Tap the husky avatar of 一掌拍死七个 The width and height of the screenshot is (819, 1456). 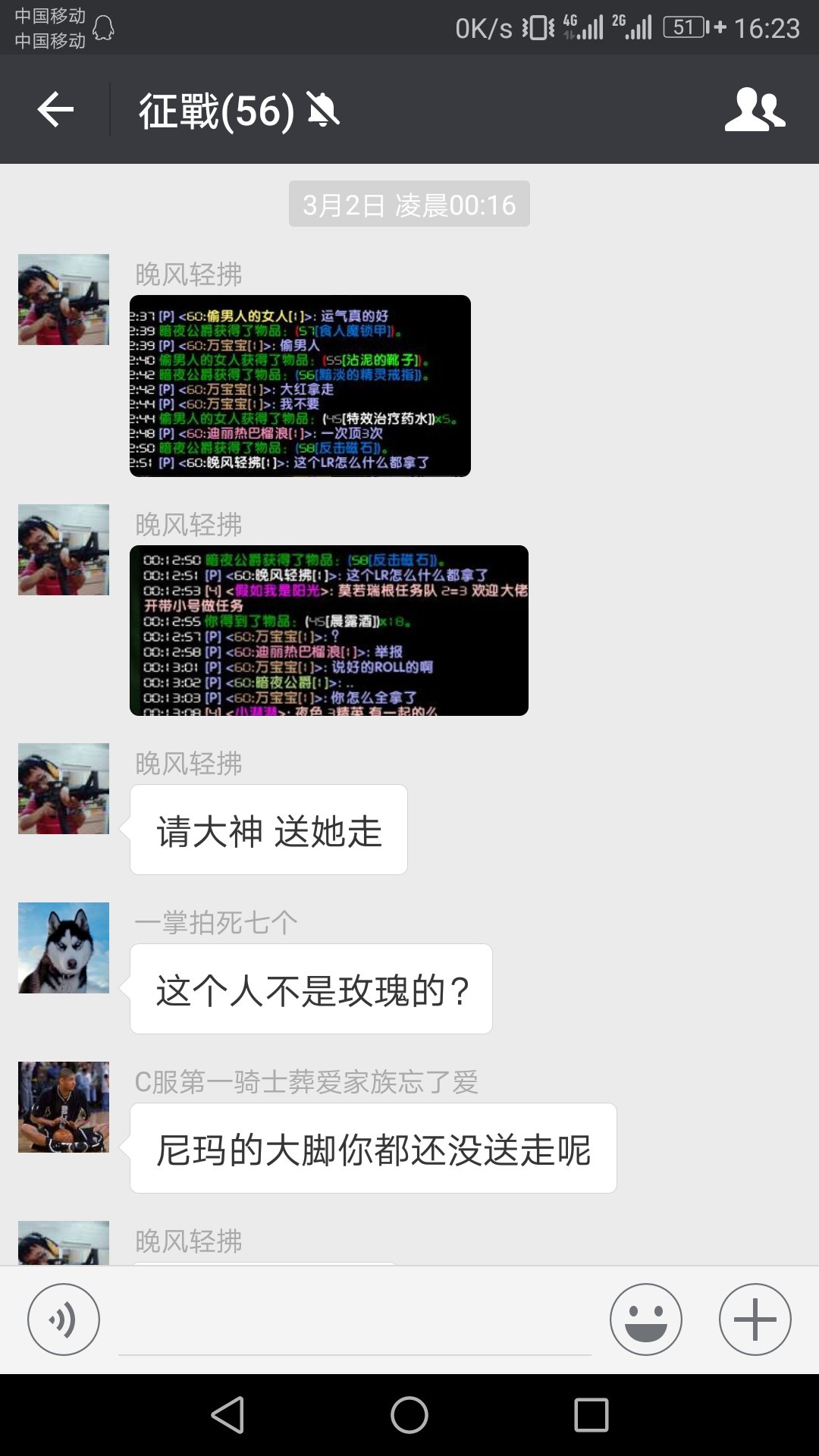64,948
